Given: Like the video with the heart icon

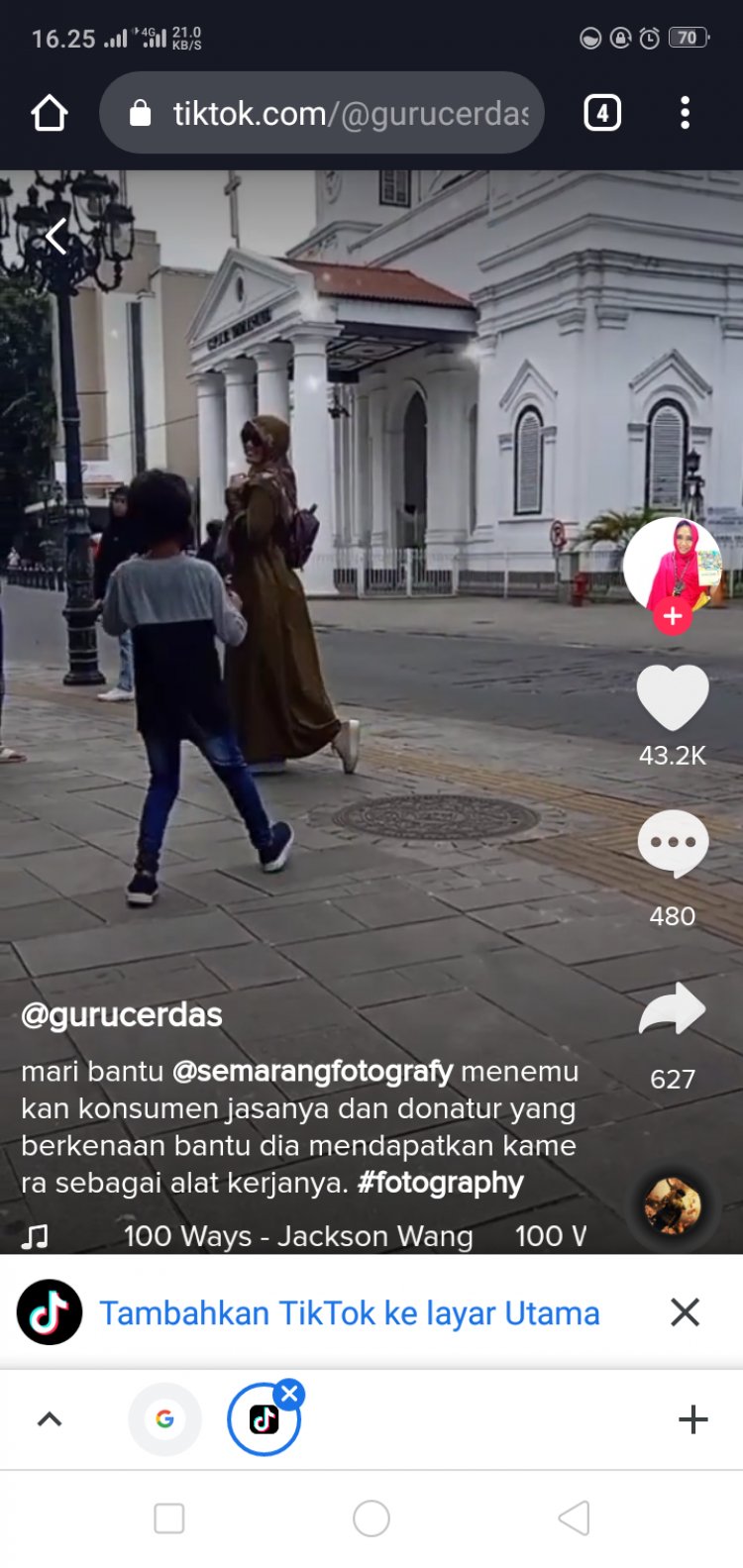Looking at the screenshot, I should (x=673, y=697).
